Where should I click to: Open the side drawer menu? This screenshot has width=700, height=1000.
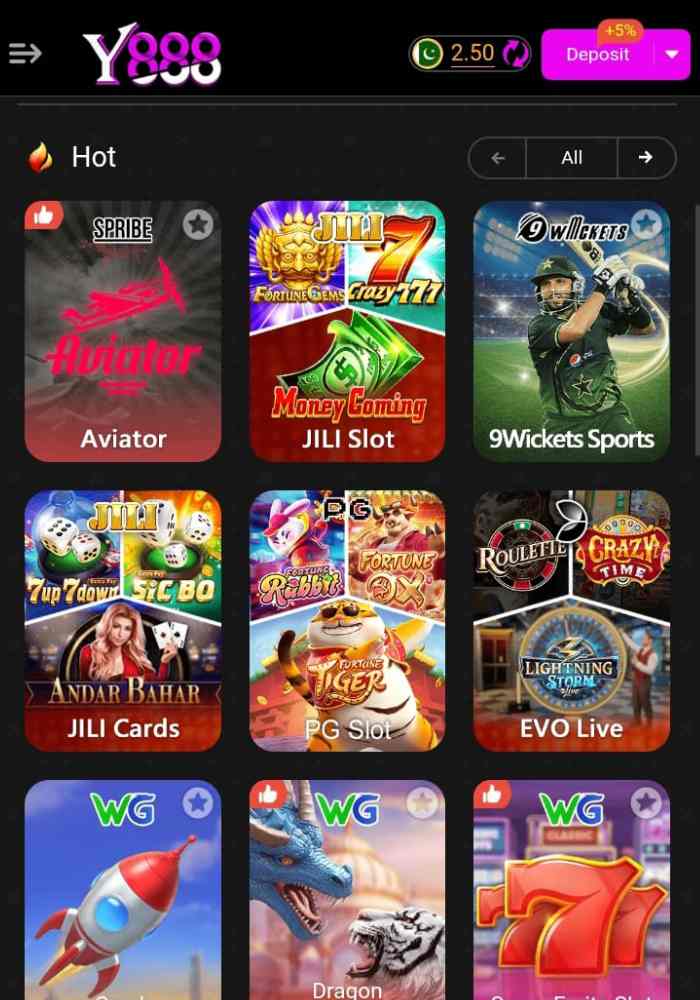[x=25, y=54]
